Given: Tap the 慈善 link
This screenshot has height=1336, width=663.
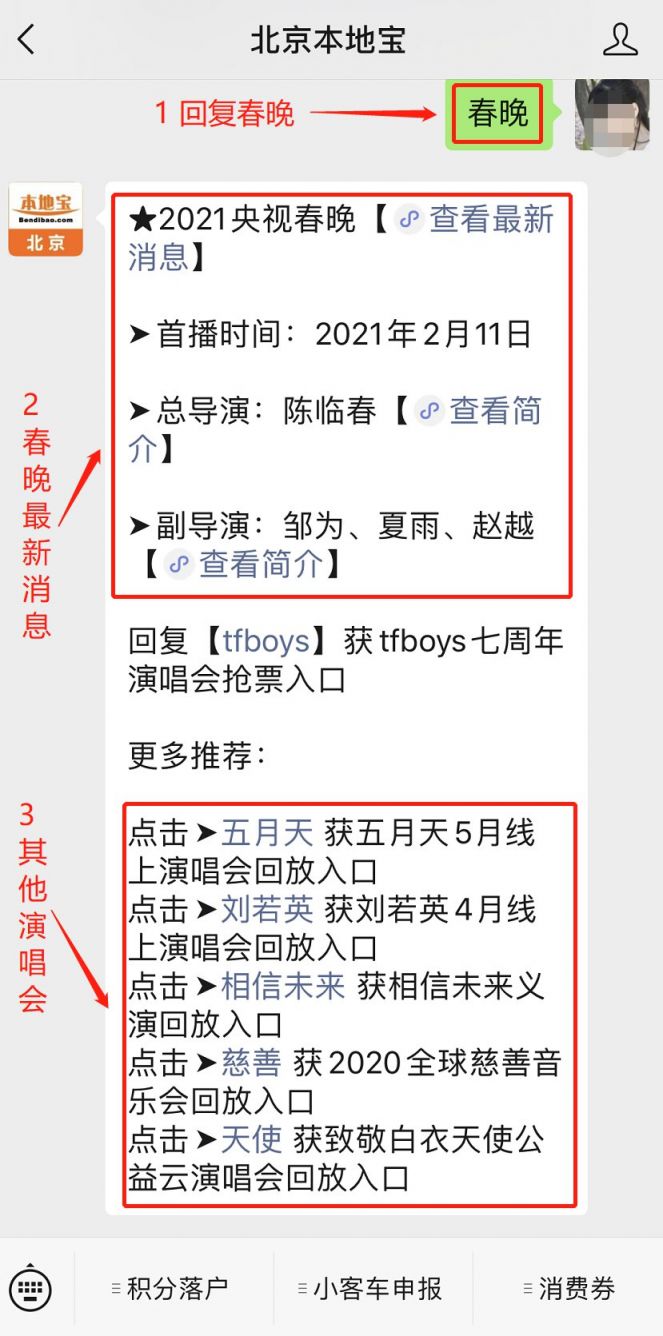Looking at the screenshot, I should coord(251,1063).
